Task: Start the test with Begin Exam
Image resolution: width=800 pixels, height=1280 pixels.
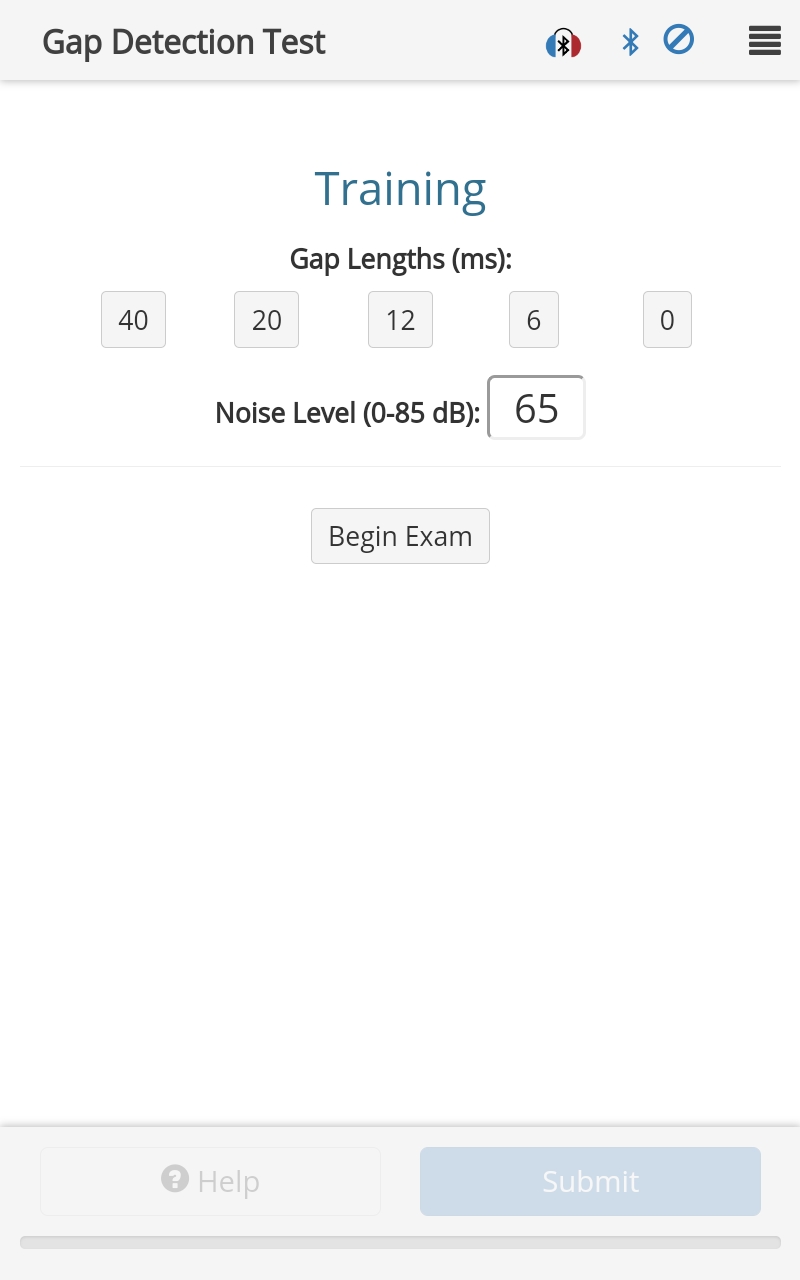Action: [400, 536]
